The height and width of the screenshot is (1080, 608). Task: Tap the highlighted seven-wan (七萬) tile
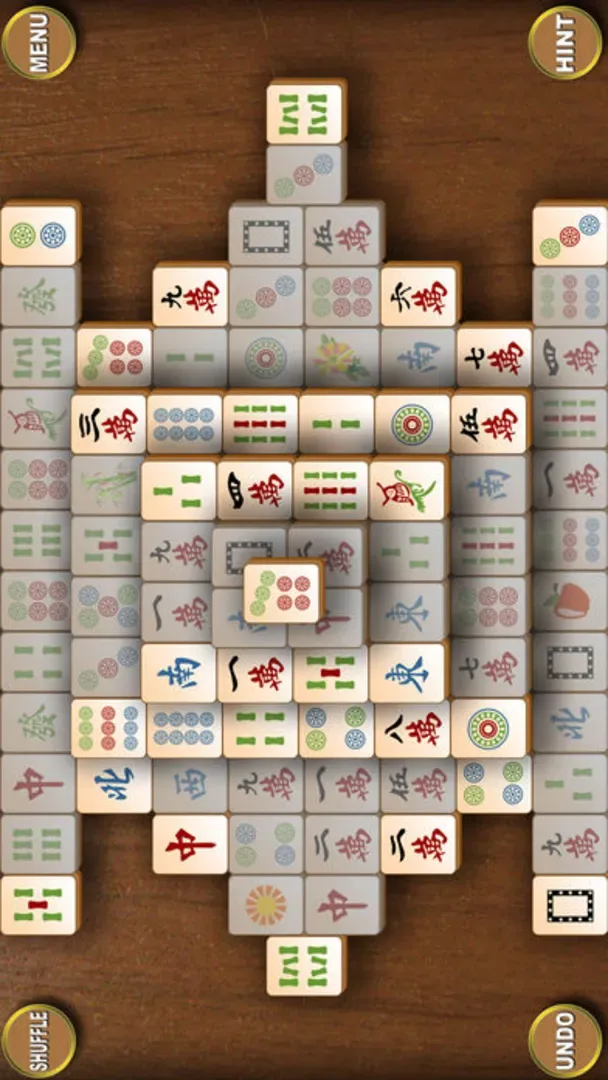(494, 355)
